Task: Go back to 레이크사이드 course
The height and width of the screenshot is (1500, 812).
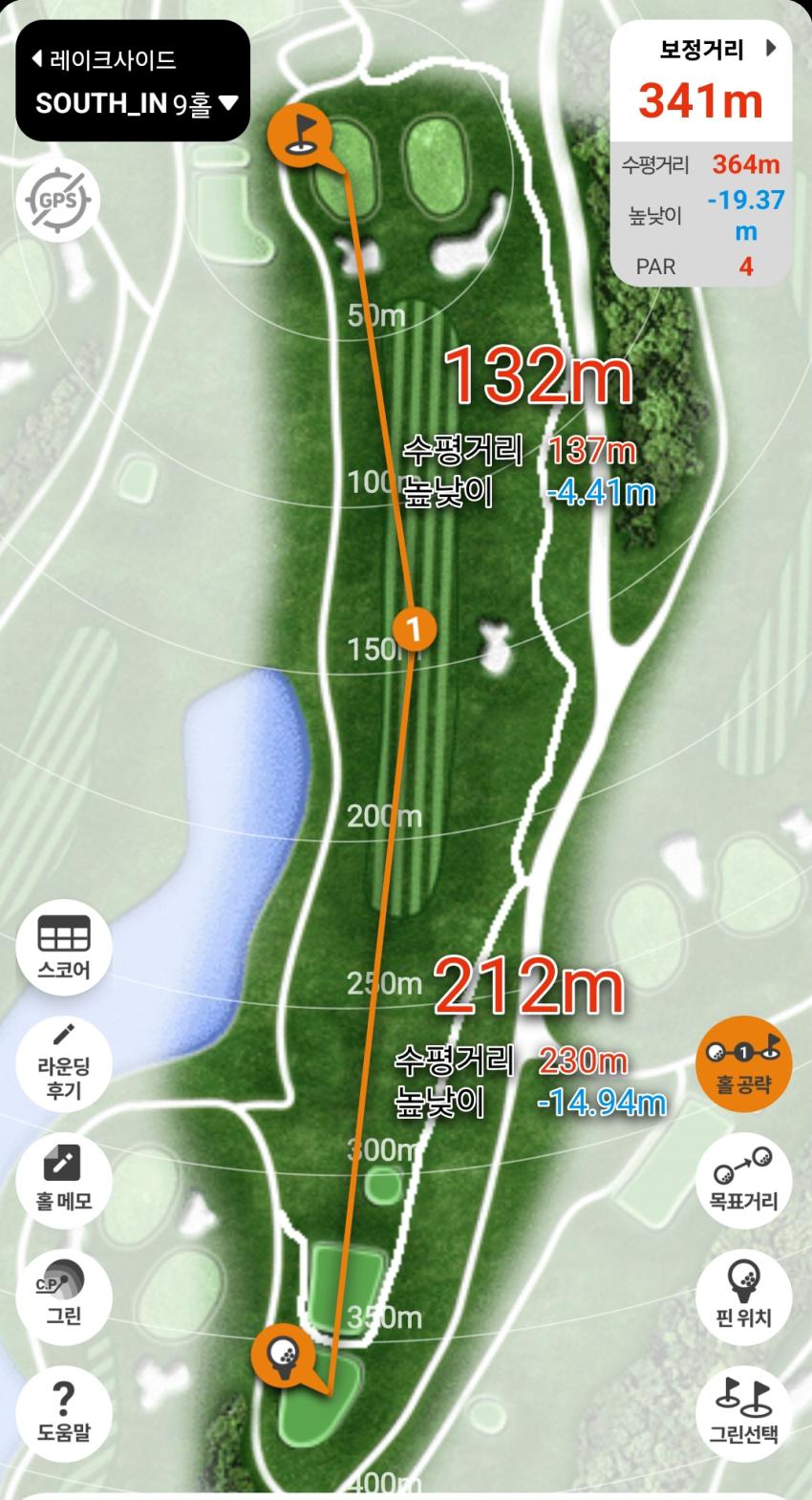Action: pos(103,60)
